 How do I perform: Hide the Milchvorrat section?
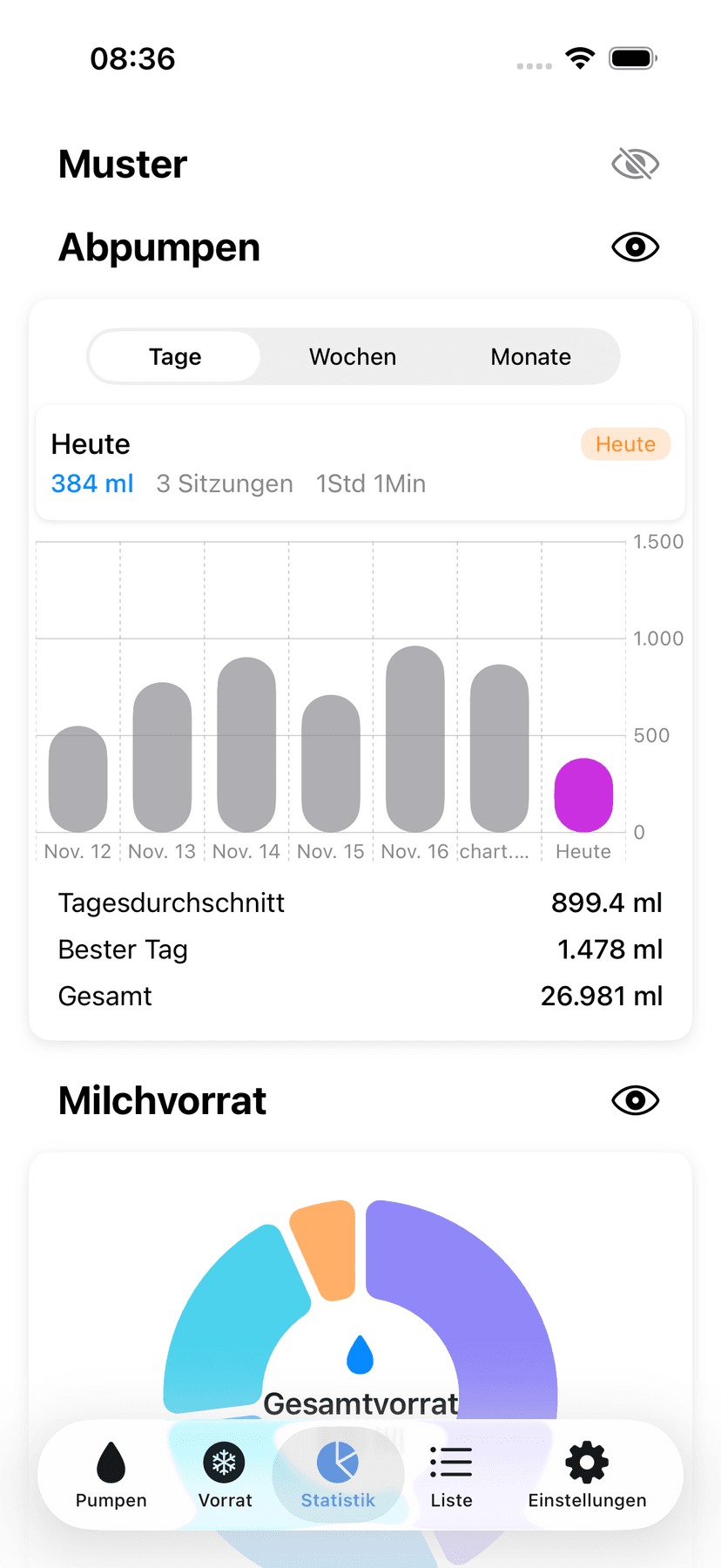(635, 1101)
